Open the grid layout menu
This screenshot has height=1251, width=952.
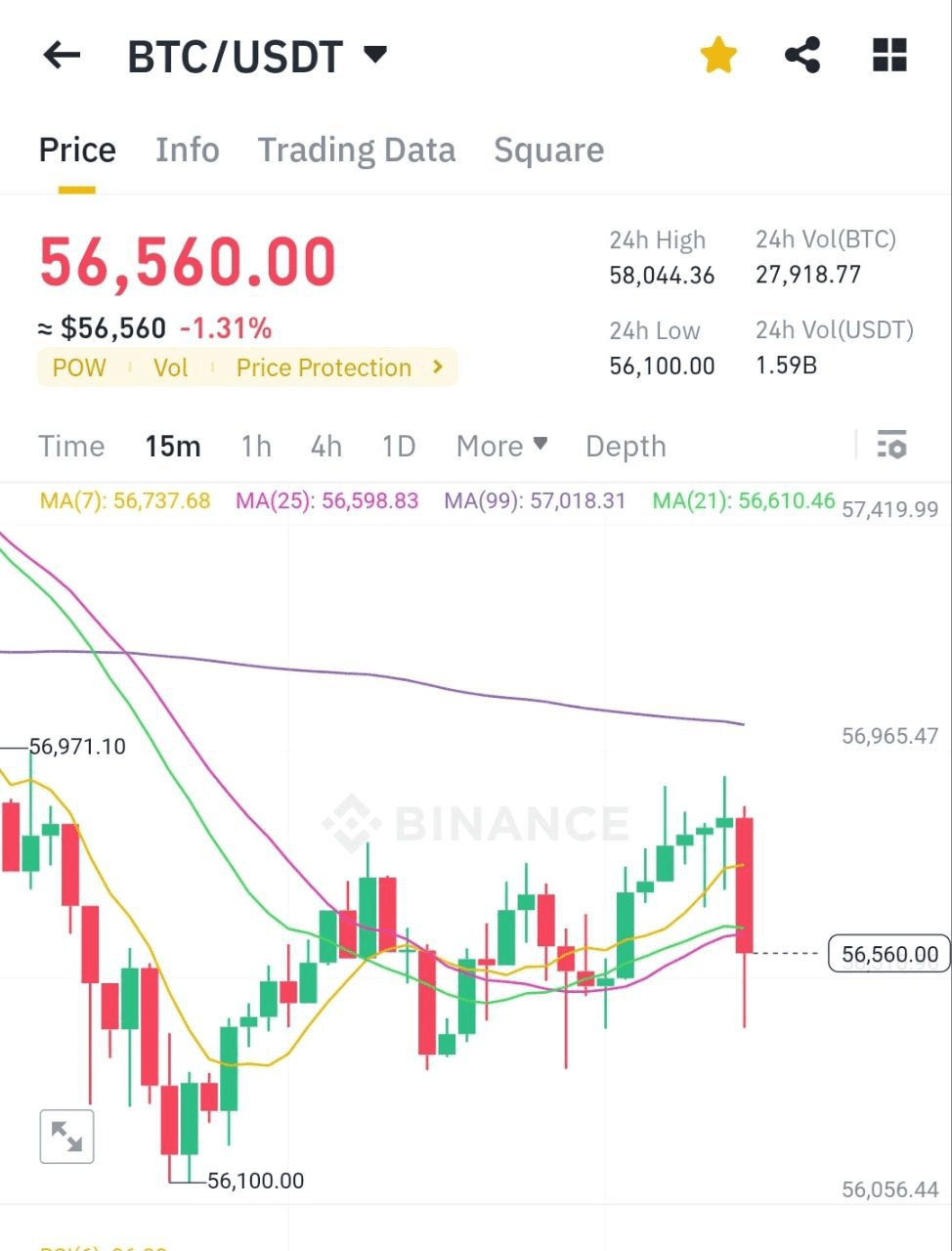[889, 56]
